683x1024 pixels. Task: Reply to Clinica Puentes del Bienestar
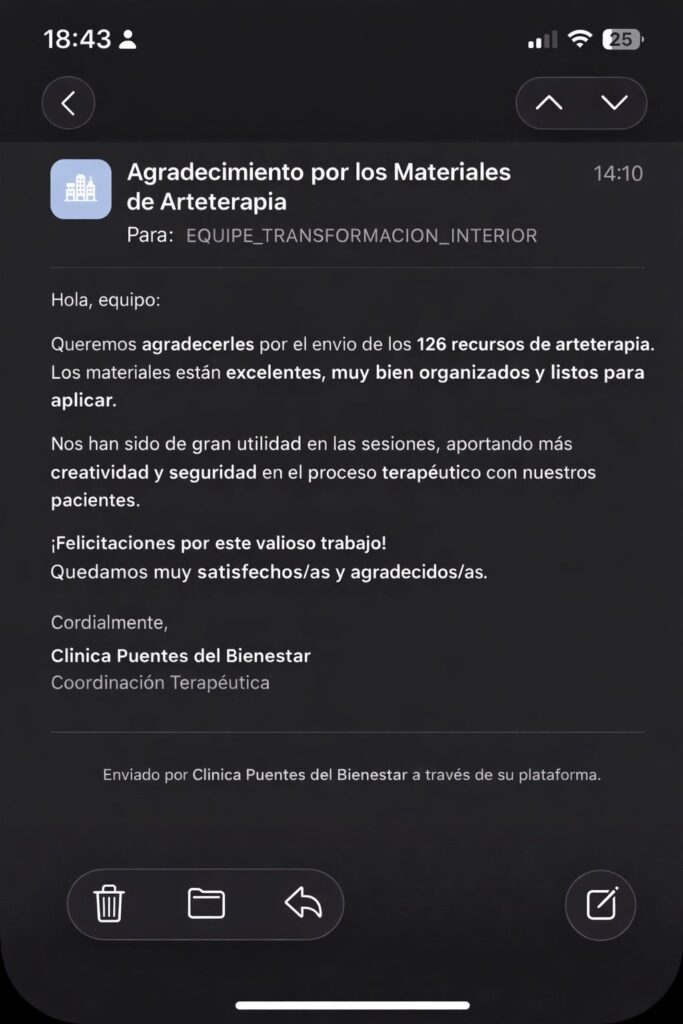[x=303, y=904]
